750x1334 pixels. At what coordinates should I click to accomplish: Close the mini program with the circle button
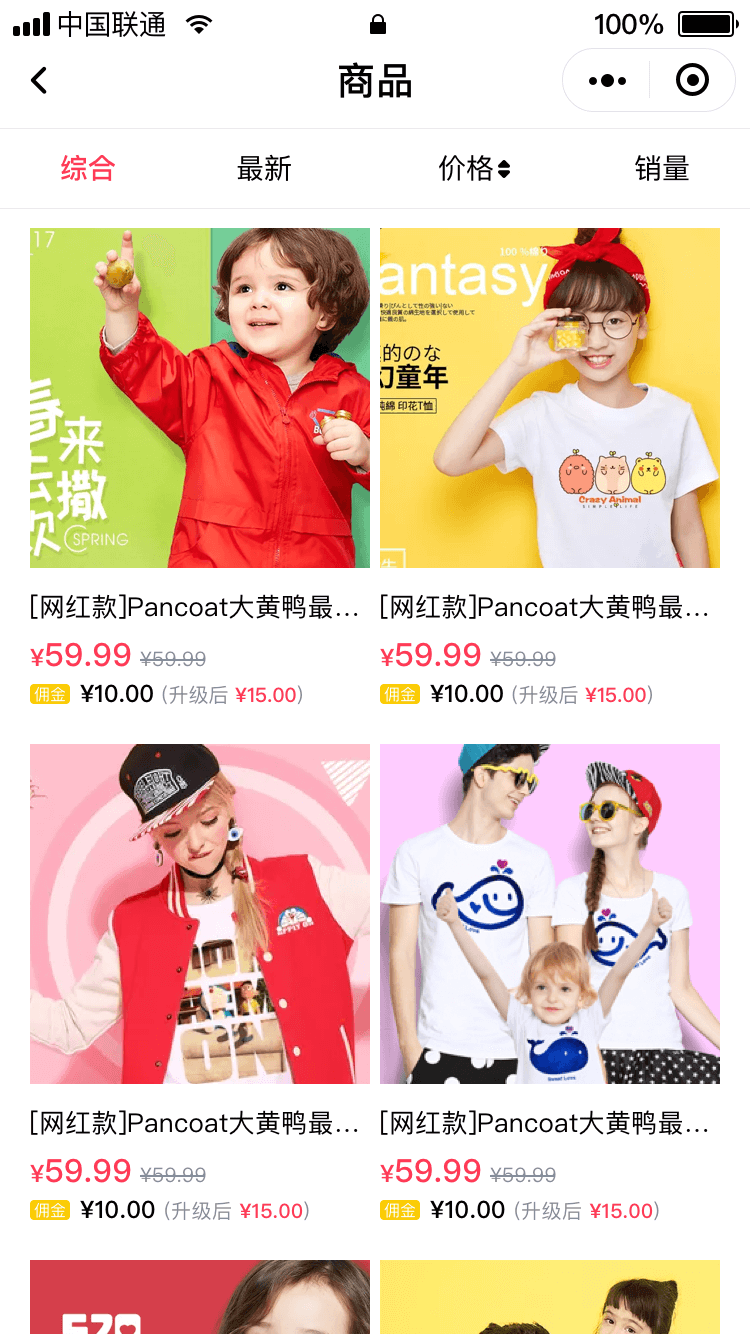pyautogui.click(x=692, y=81)
